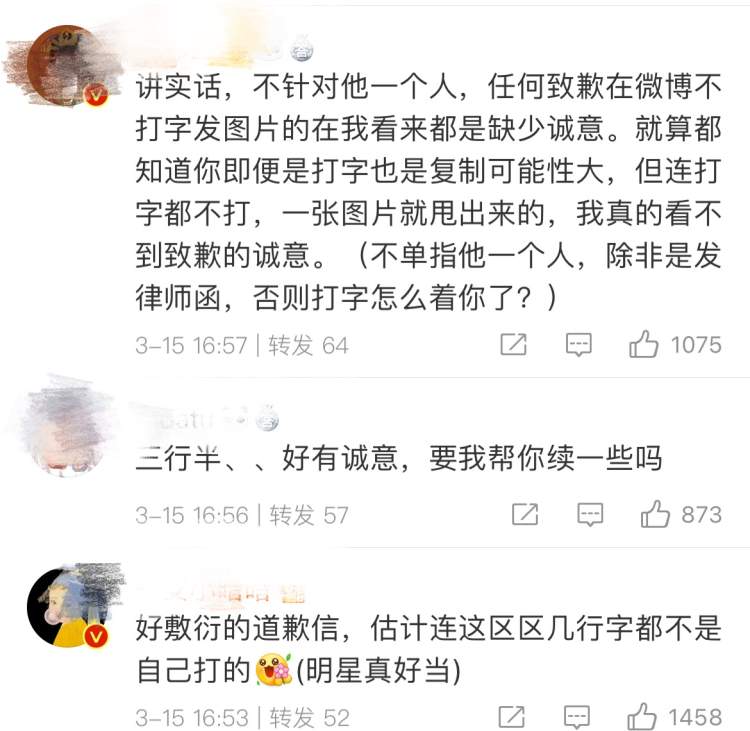Image resolution: width=750 pixels, height=731 pixels.
Task: Repost the 三行半 comment
Action: coord(525,515)
